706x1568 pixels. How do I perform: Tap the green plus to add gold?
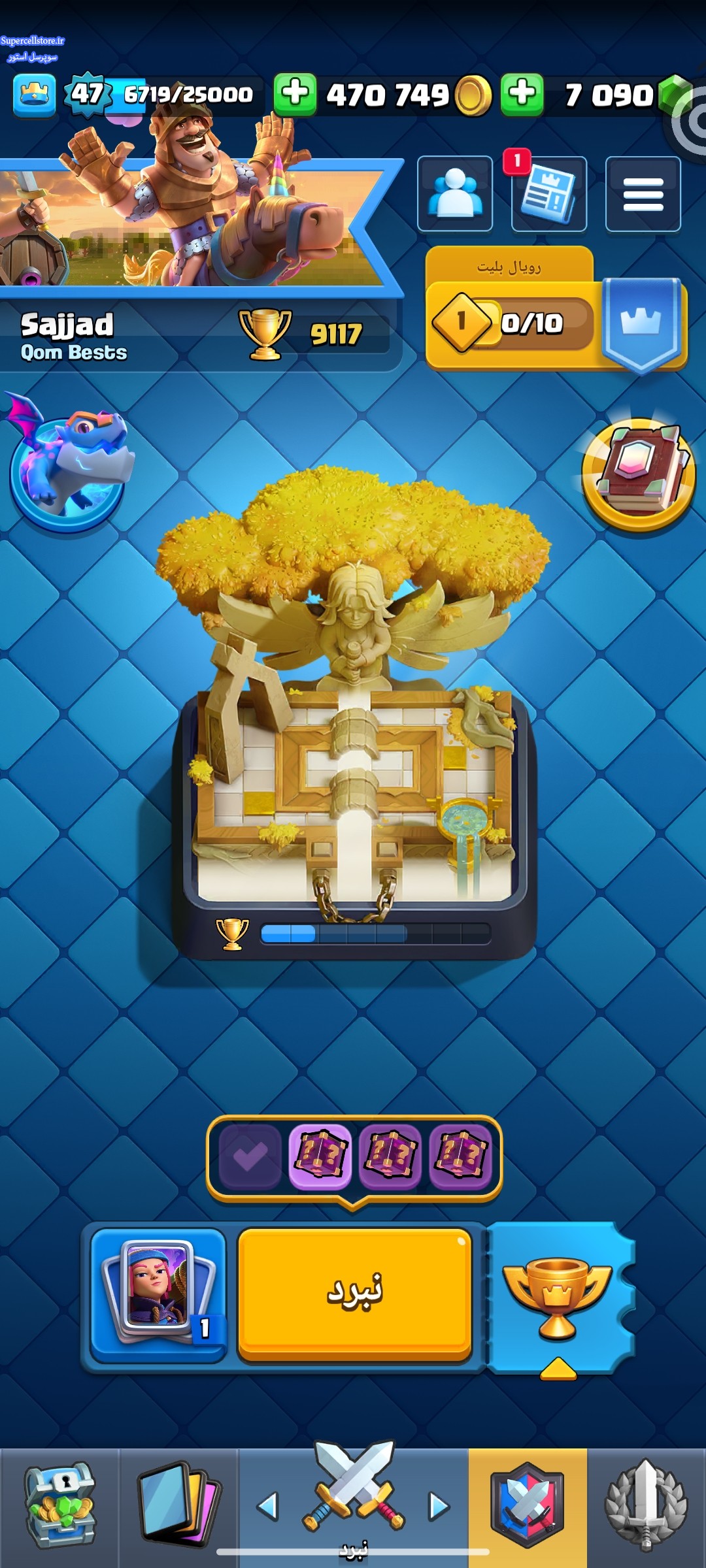coord(295,94)
